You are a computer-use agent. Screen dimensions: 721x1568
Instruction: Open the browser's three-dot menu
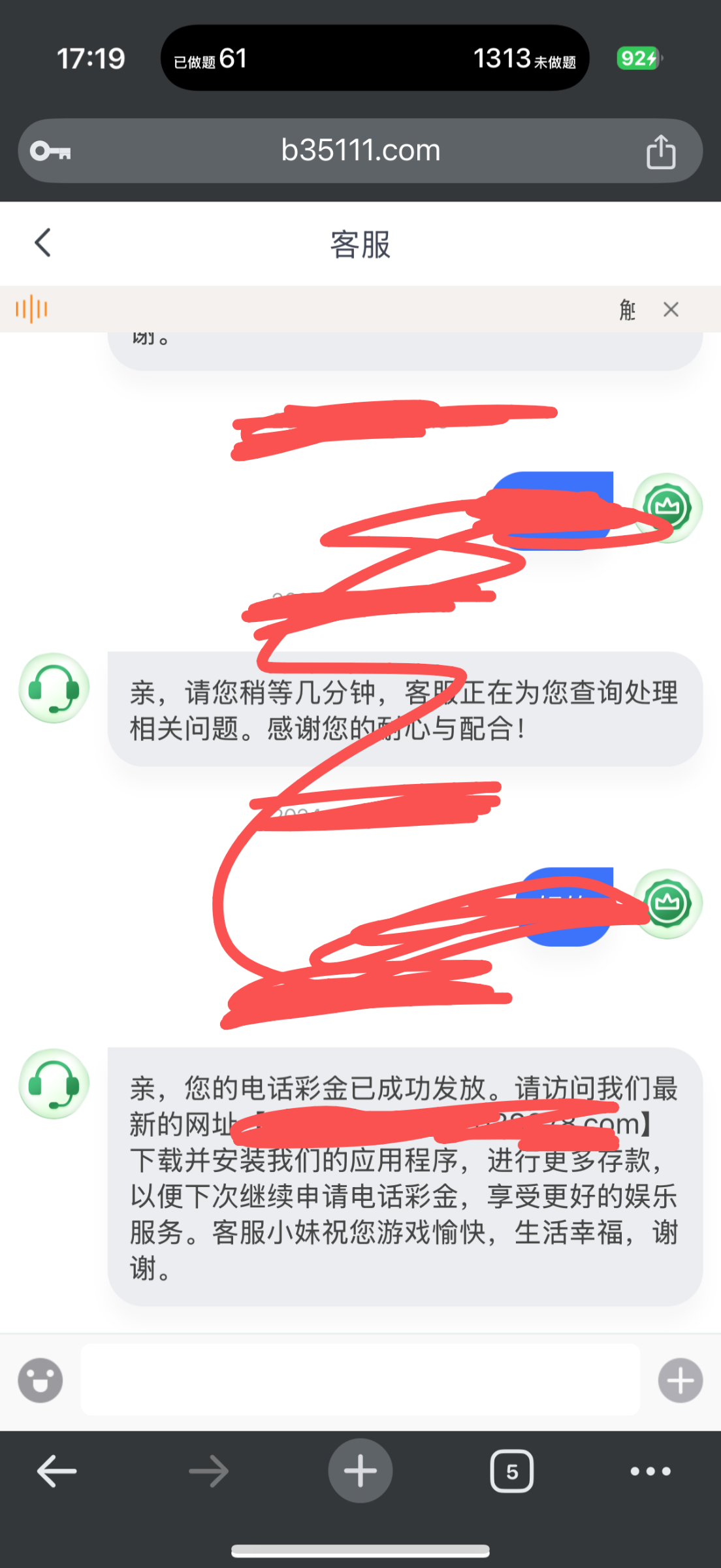tap(650, 1471)
